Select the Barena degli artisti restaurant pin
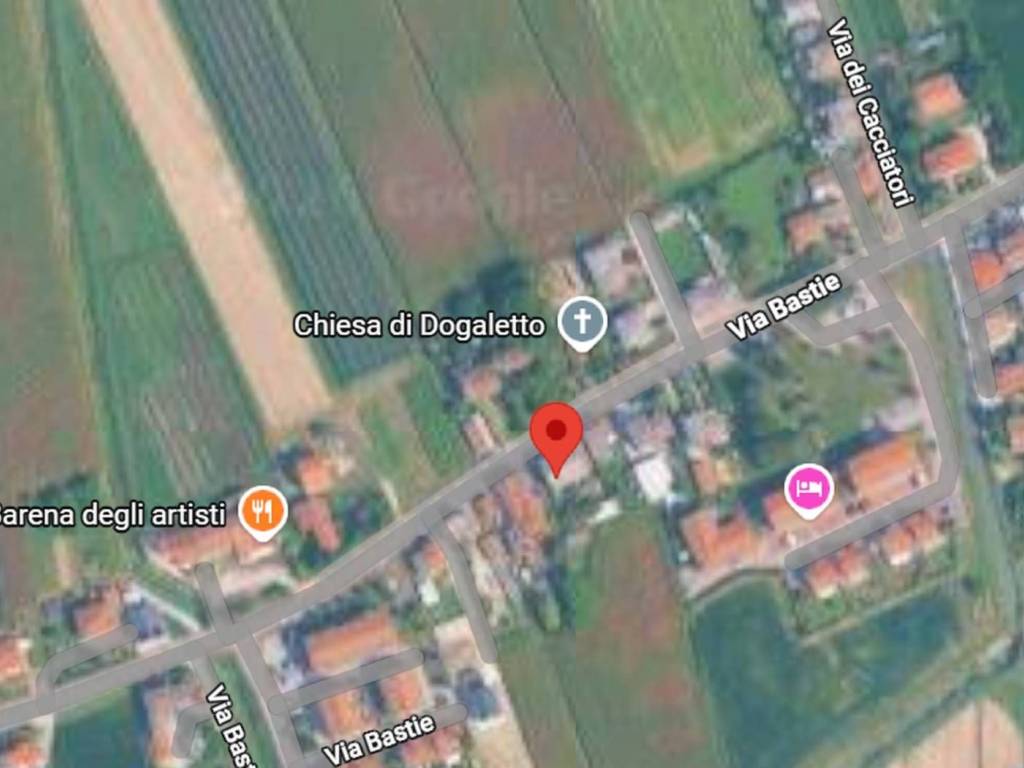The width and height of the screenshot is (1024, 768). (263, 512)
